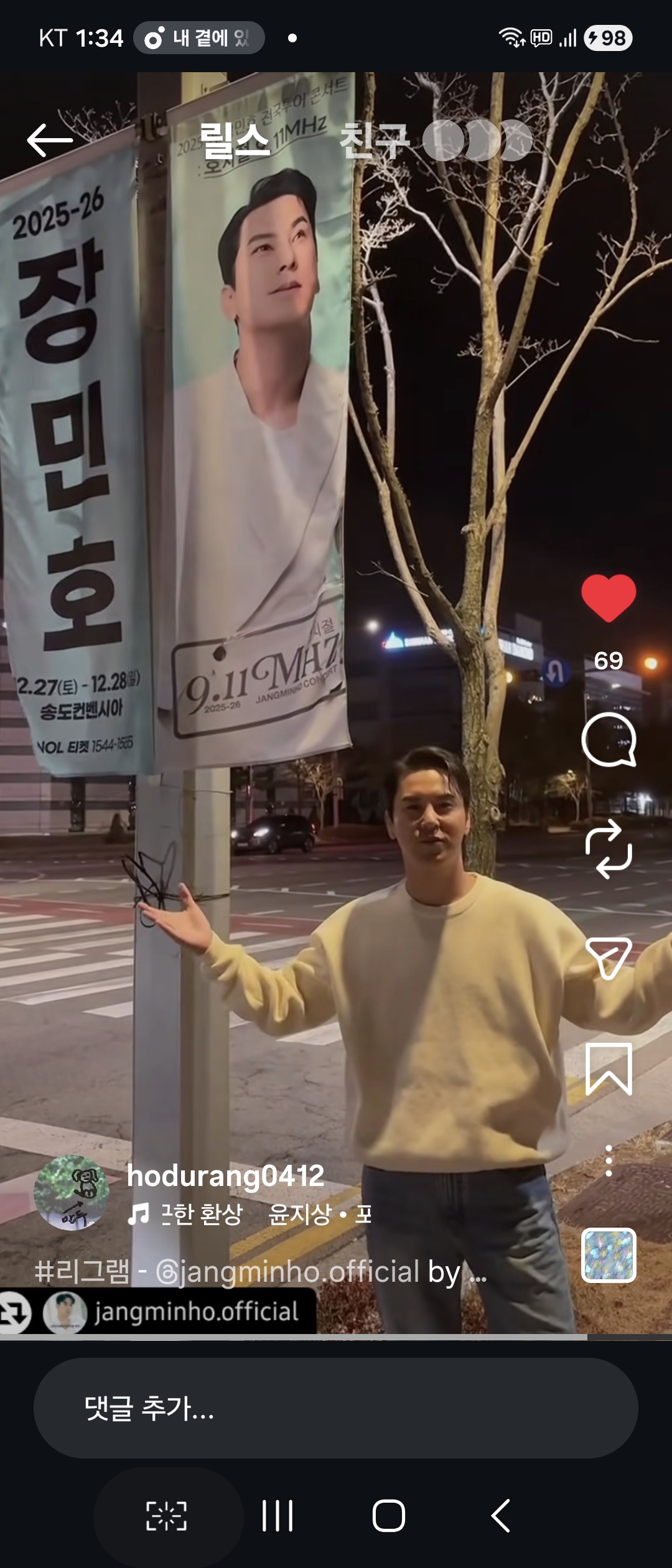Save this reel with the bookmark icon
The image size is (672, 1568).
tap(609, 1069)
